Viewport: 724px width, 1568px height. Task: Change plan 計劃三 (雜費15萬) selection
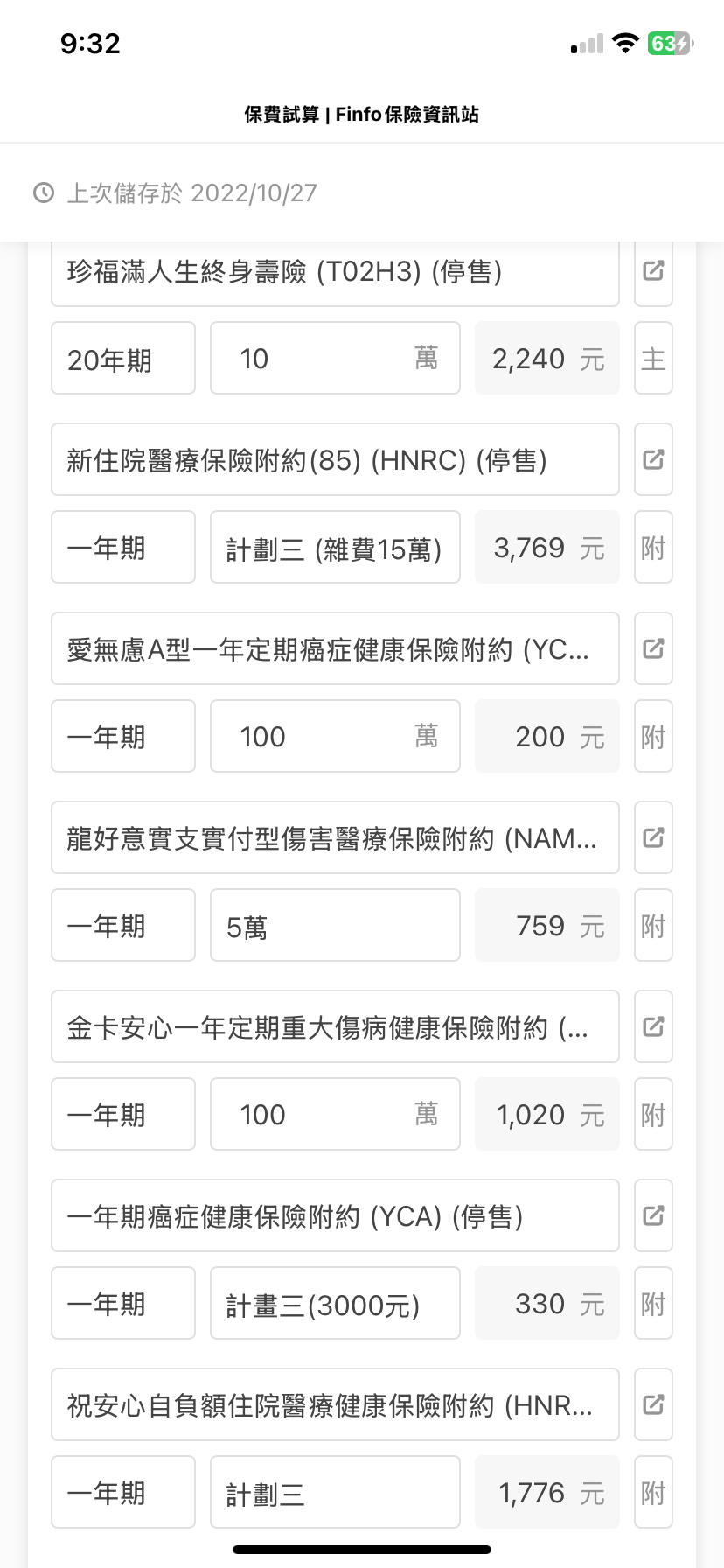tap(335, 547)
